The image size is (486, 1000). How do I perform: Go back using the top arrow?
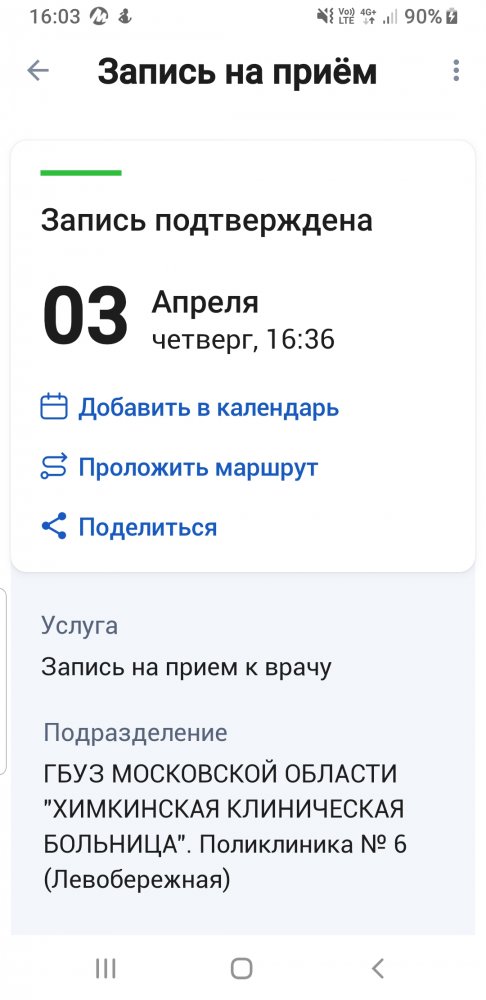38,70
